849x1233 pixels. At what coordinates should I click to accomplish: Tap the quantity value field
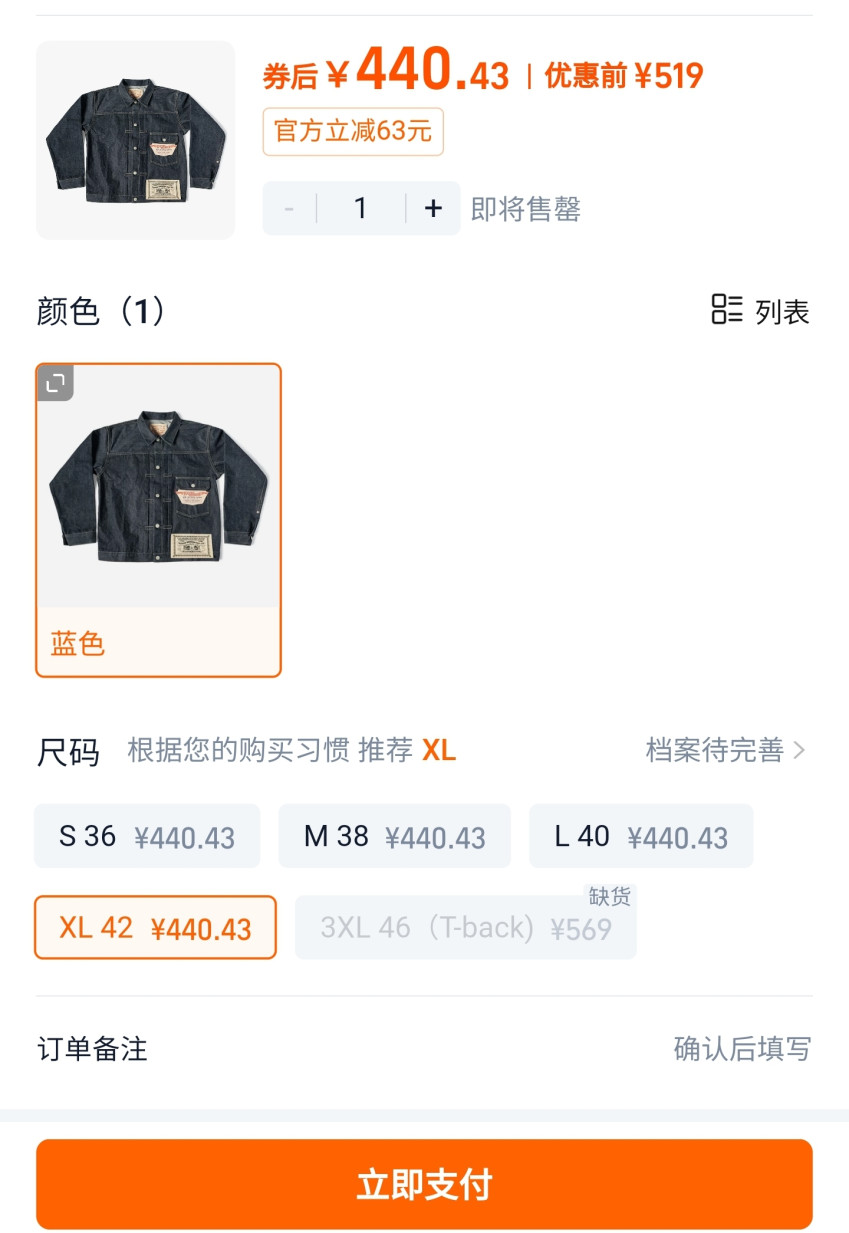(x=361, y=208)
